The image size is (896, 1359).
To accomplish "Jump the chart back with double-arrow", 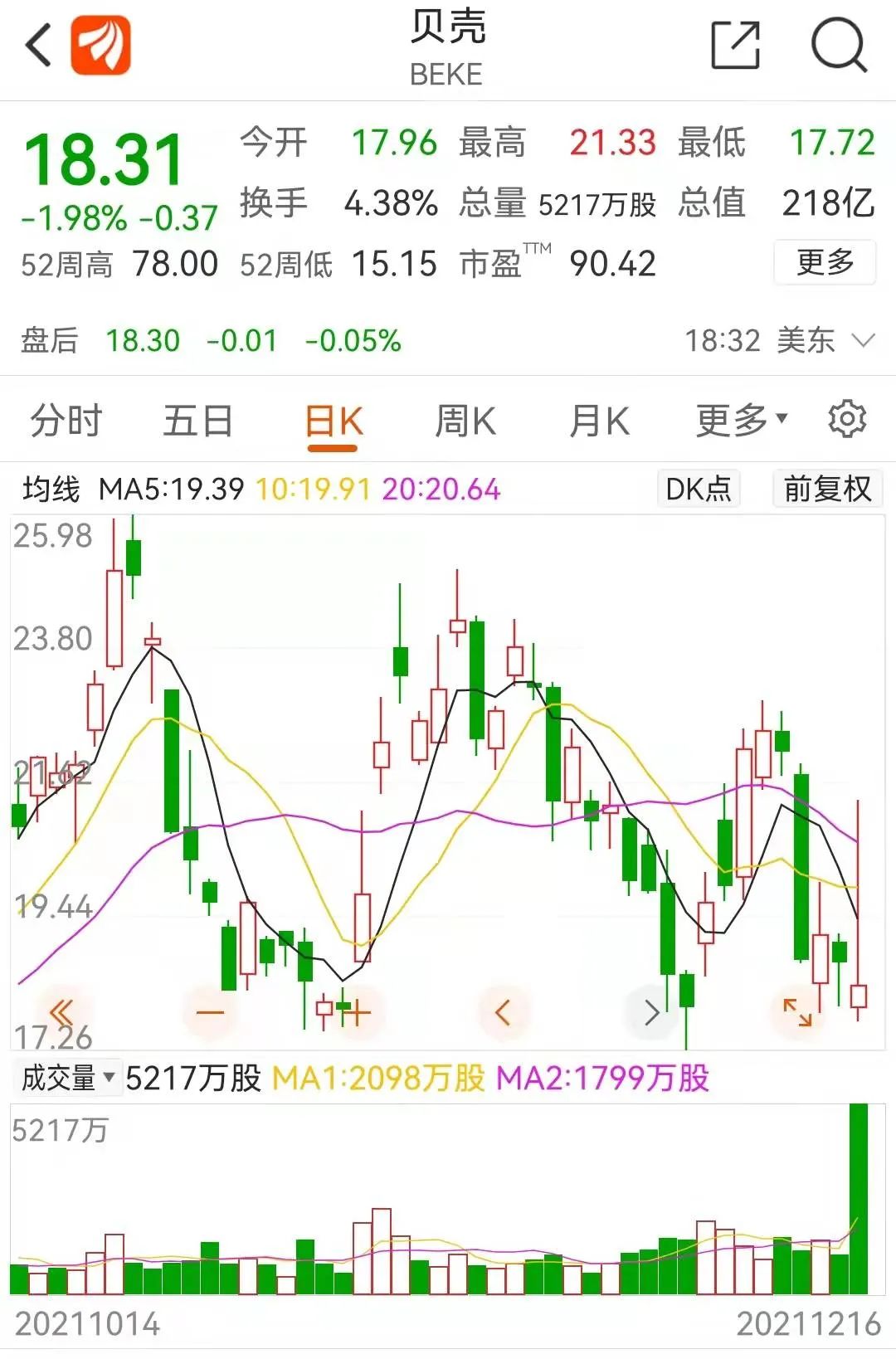I will point(62,1012).
